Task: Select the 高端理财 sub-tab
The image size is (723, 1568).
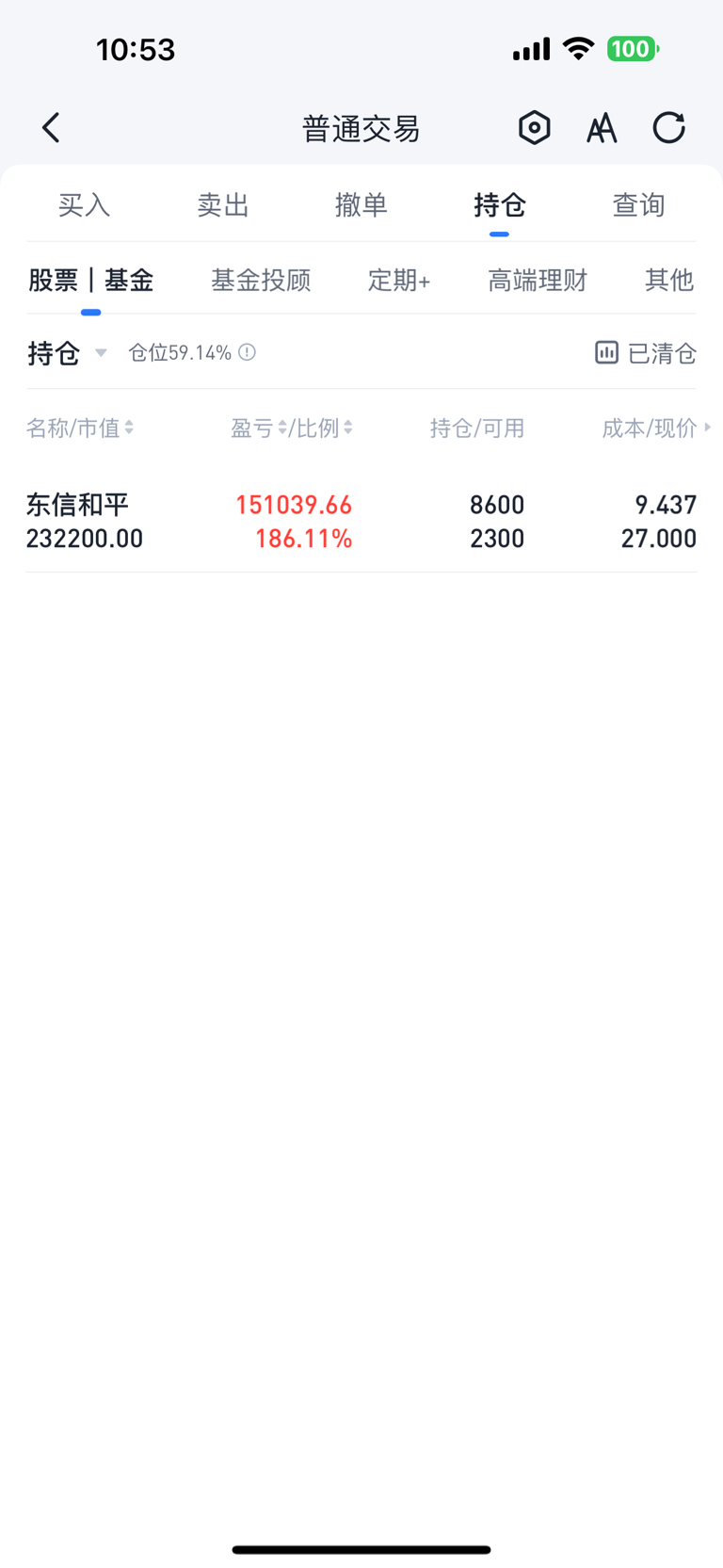Action: pyautogui.click(x=538, y=280)
